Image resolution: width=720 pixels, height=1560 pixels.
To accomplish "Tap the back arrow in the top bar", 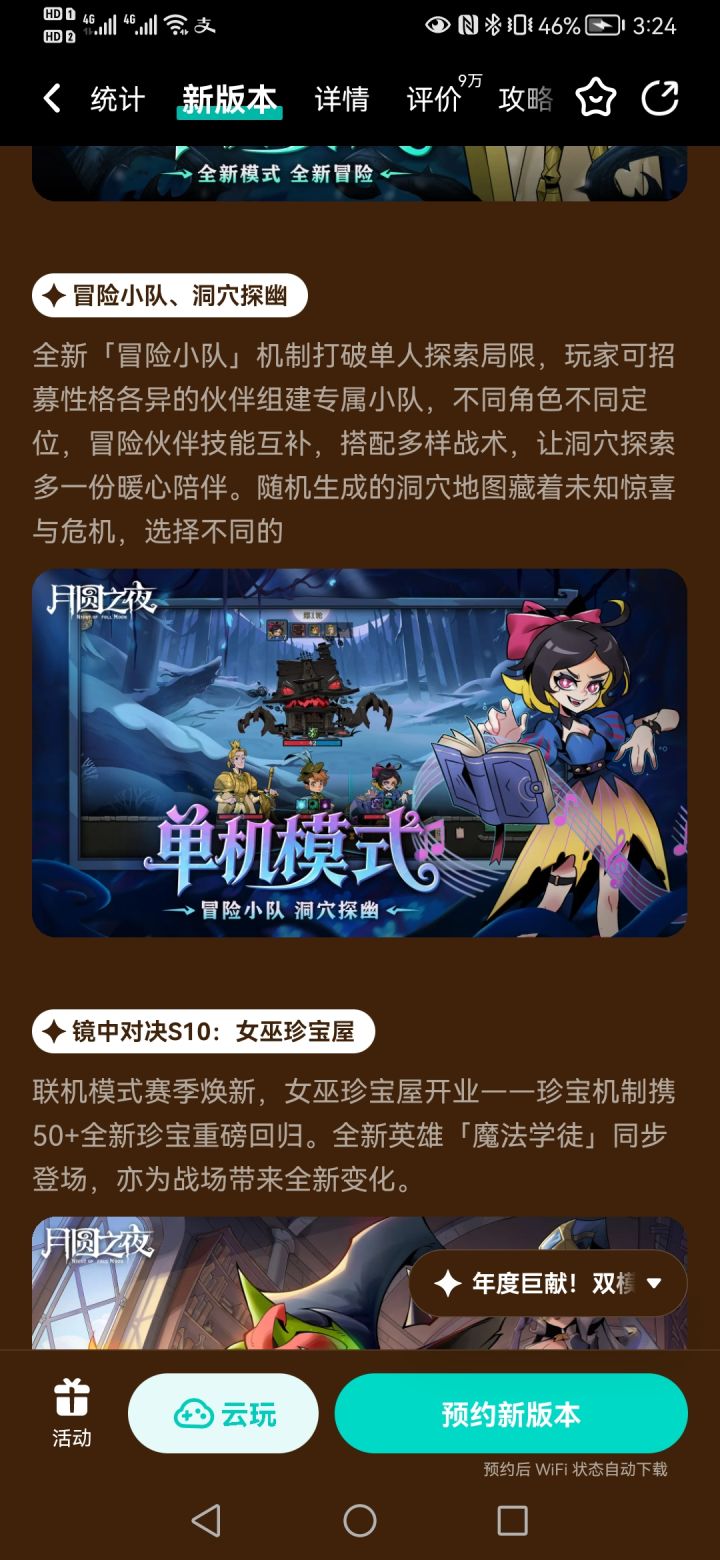I will click(x=51, y=97).
